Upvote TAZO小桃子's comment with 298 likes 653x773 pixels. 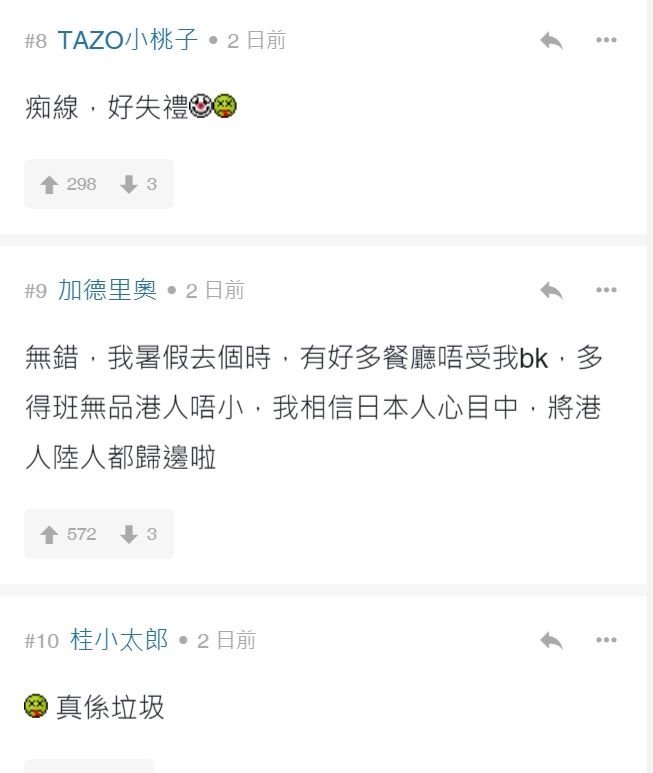[49, 184]
